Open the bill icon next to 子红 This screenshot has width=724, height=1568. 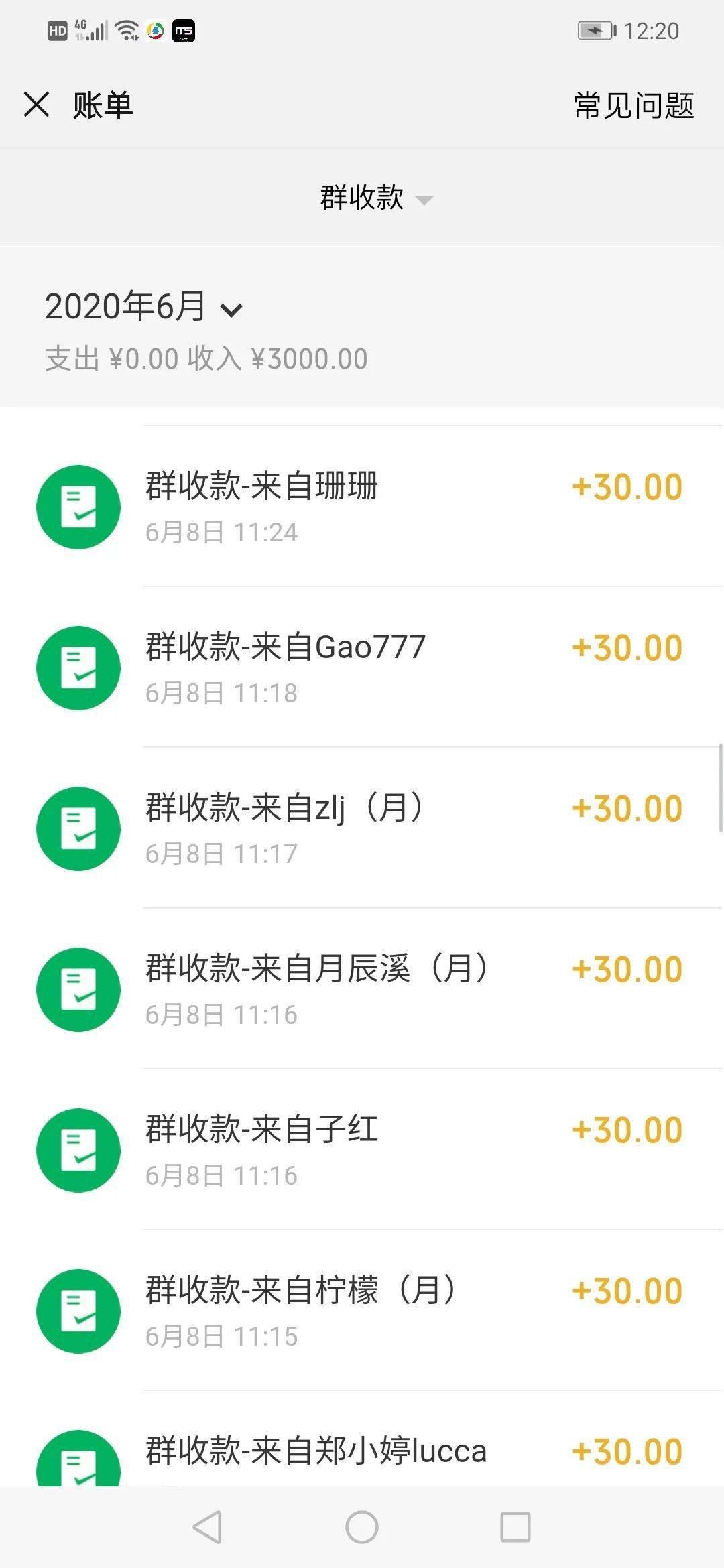point(78,1151)
